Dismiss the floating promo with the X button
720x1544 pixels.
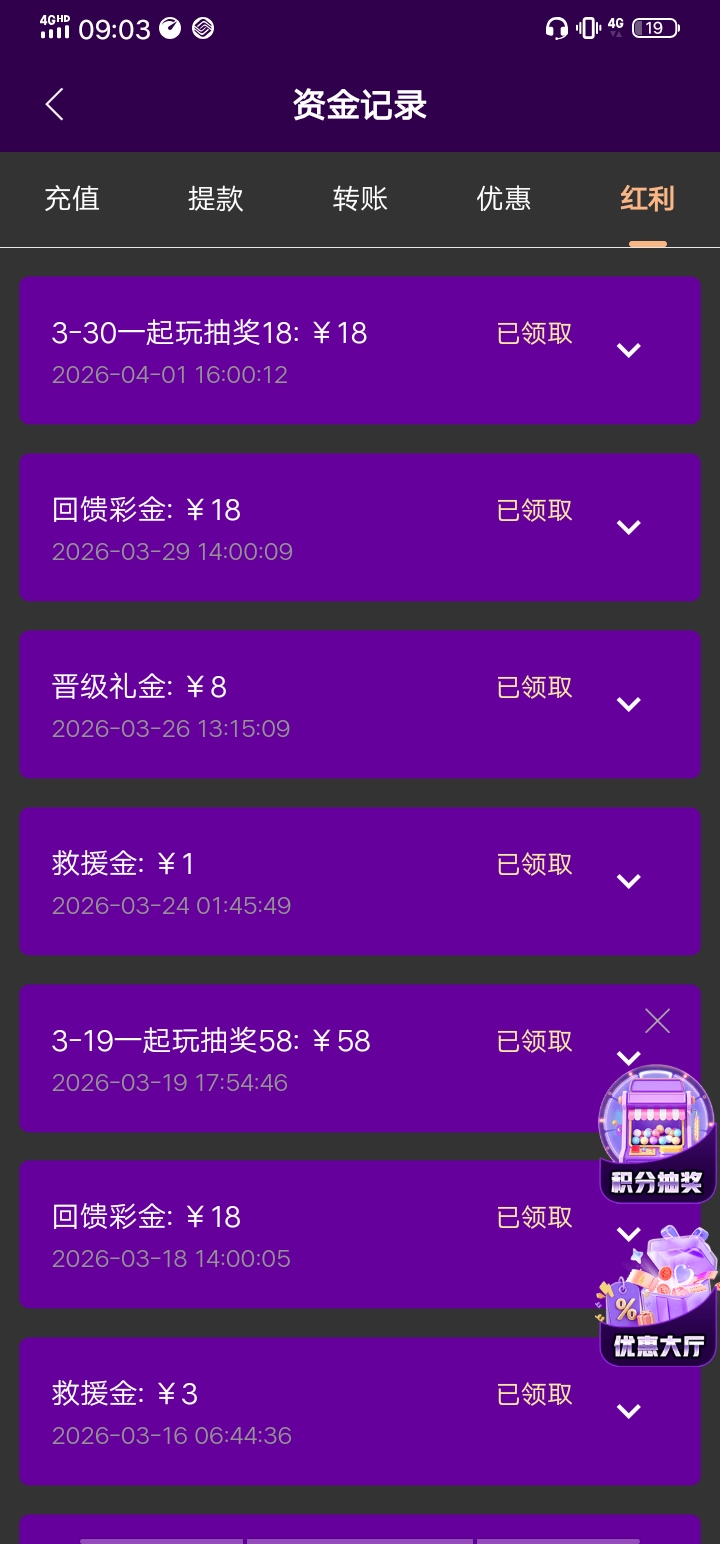click(x=657, y=1020)
